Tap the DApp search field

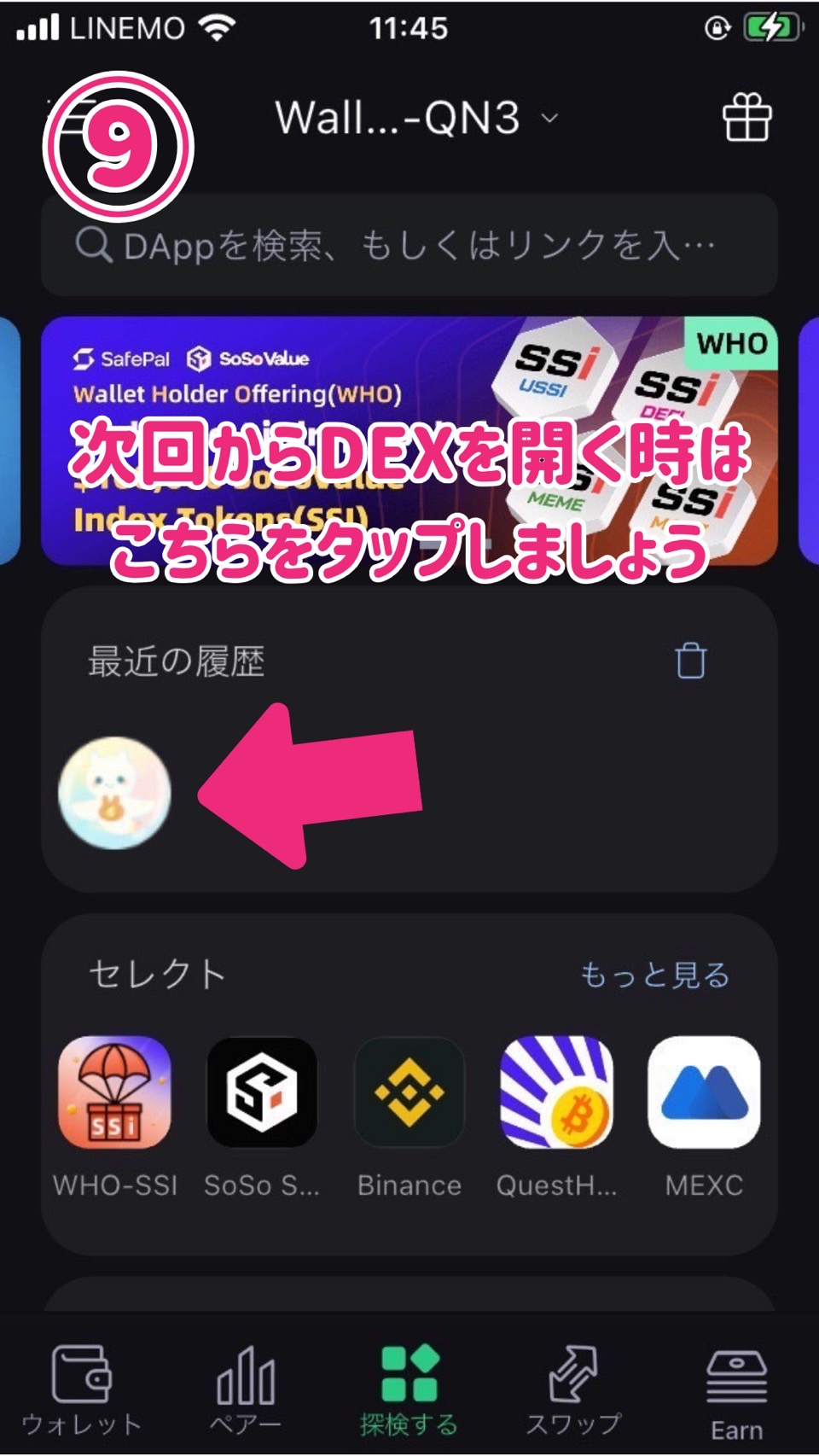tap(409, 246)
